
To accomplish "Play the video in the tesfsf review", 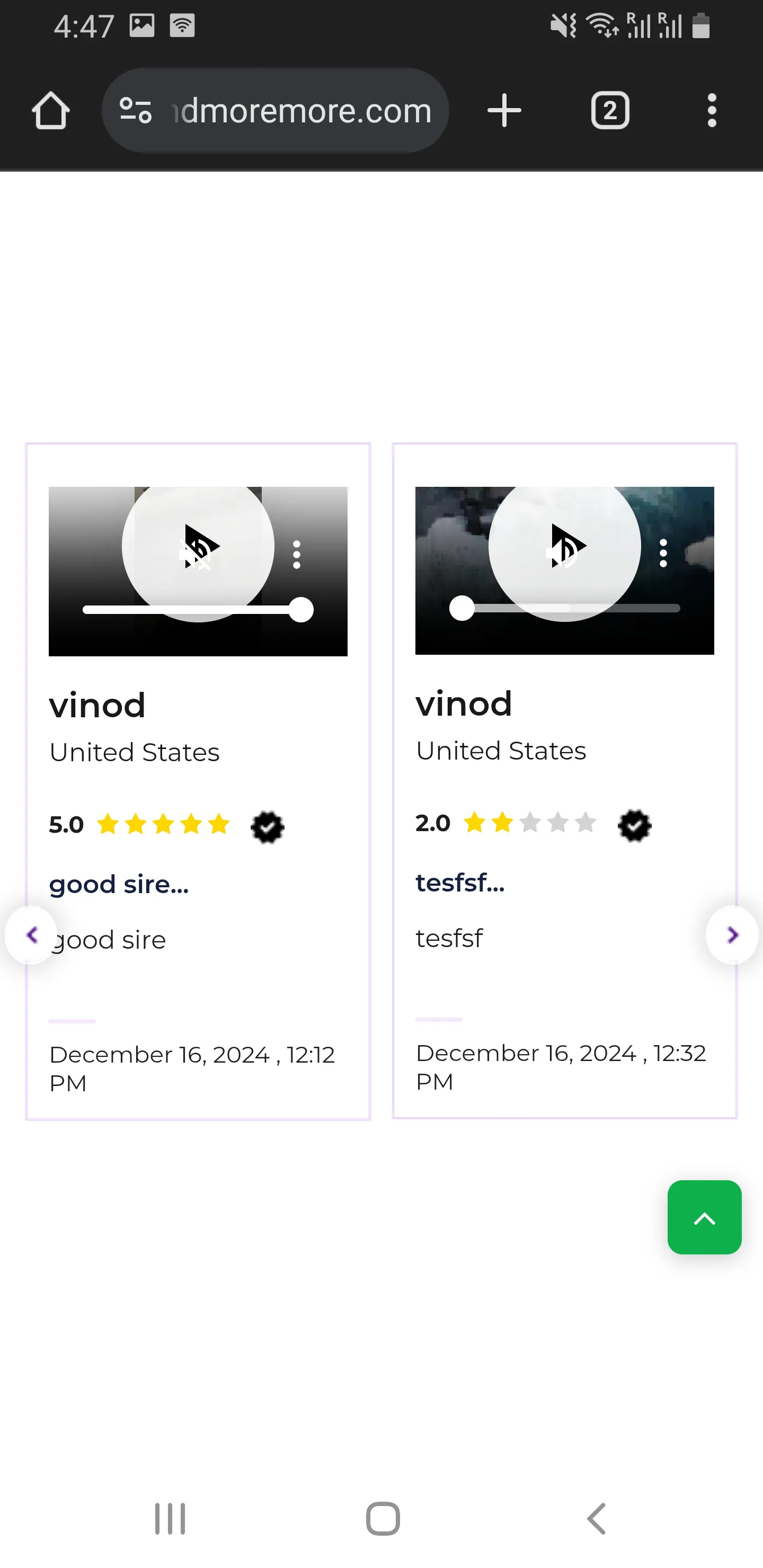I will pos(564,546).
